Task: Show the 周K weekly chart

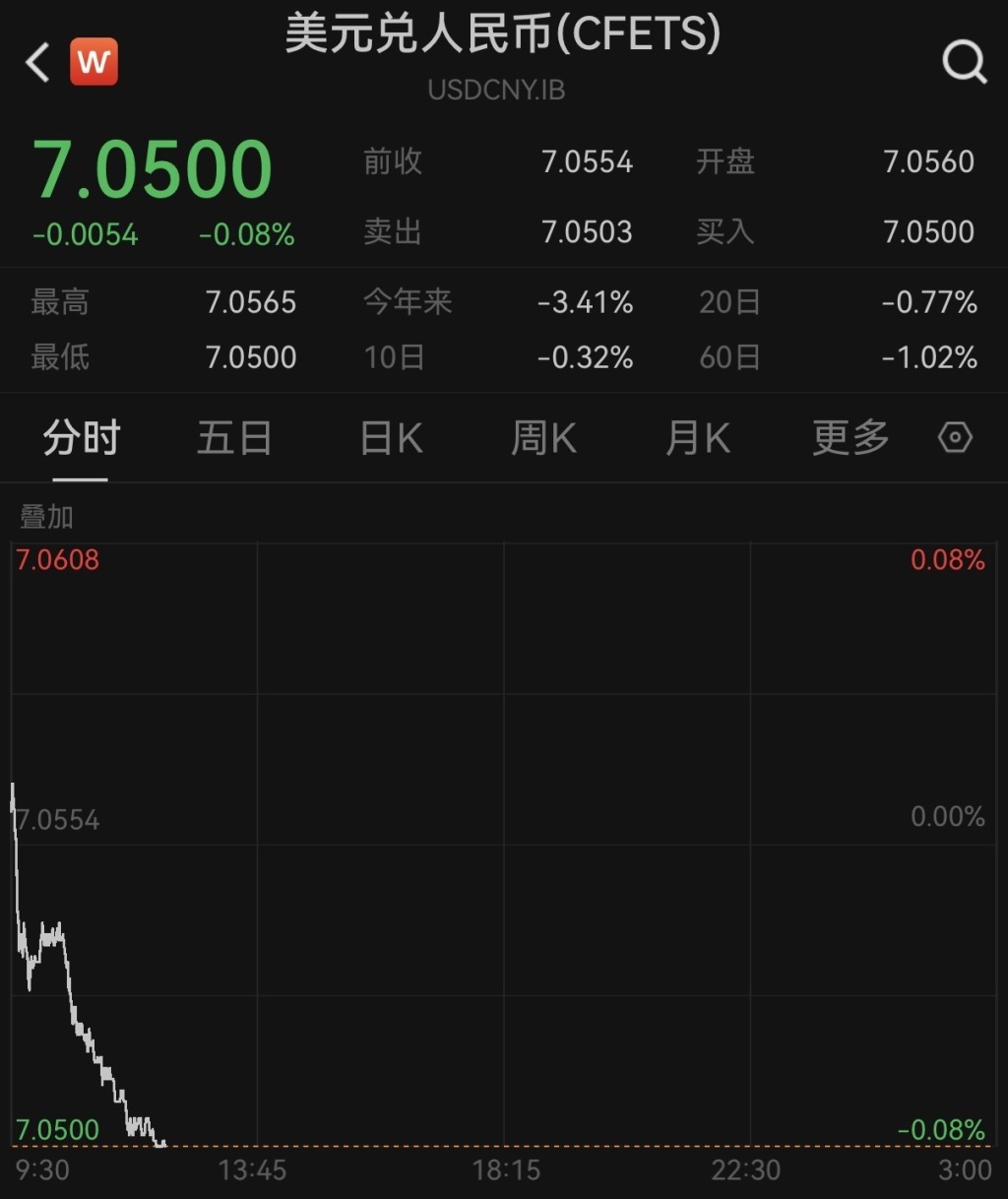Action: click(x=543, y=438)
